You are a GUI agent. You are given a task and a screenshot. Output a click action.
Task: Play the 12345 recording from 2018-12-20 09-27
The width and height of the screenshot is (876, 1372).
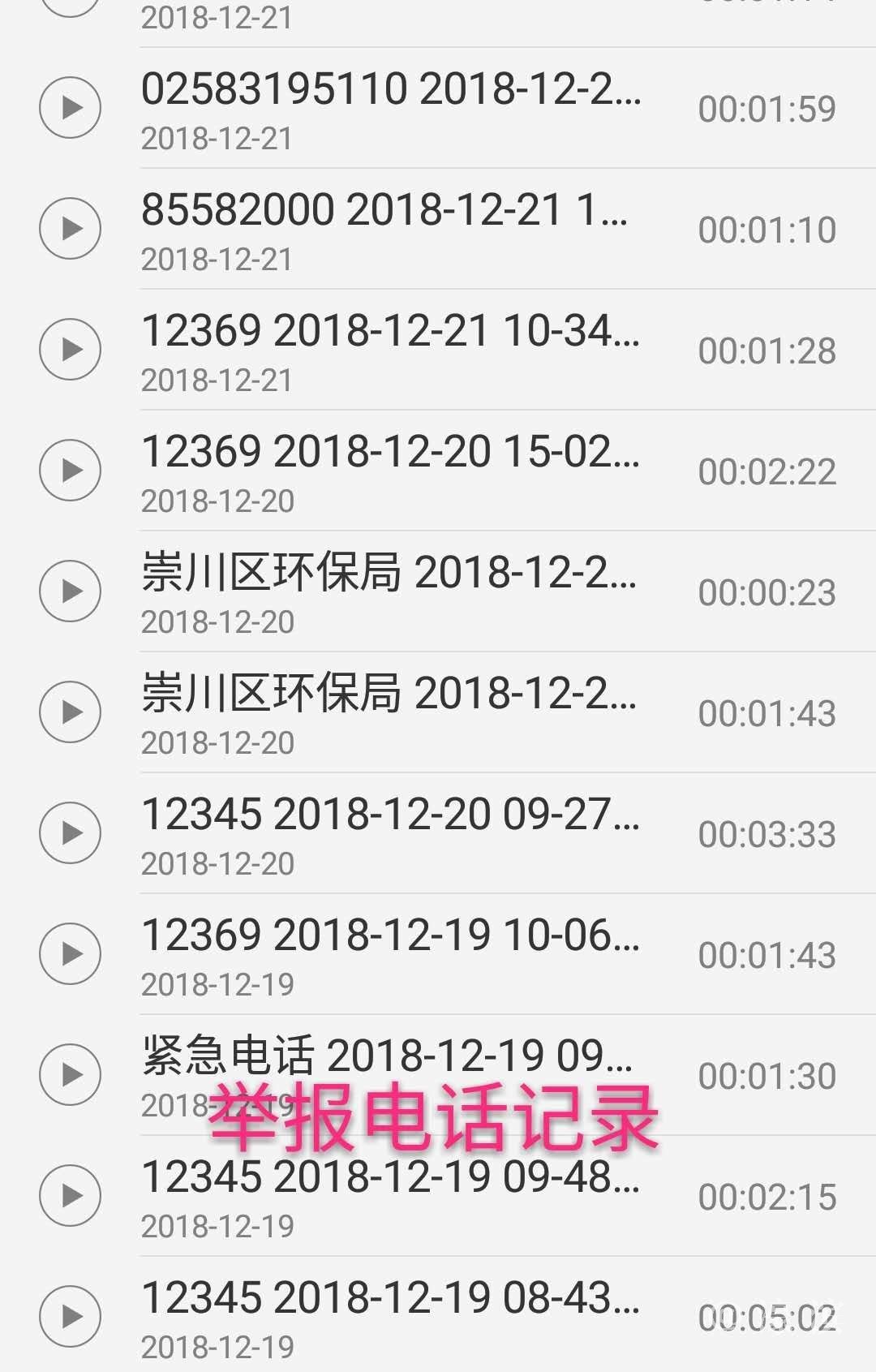point(71,832)
